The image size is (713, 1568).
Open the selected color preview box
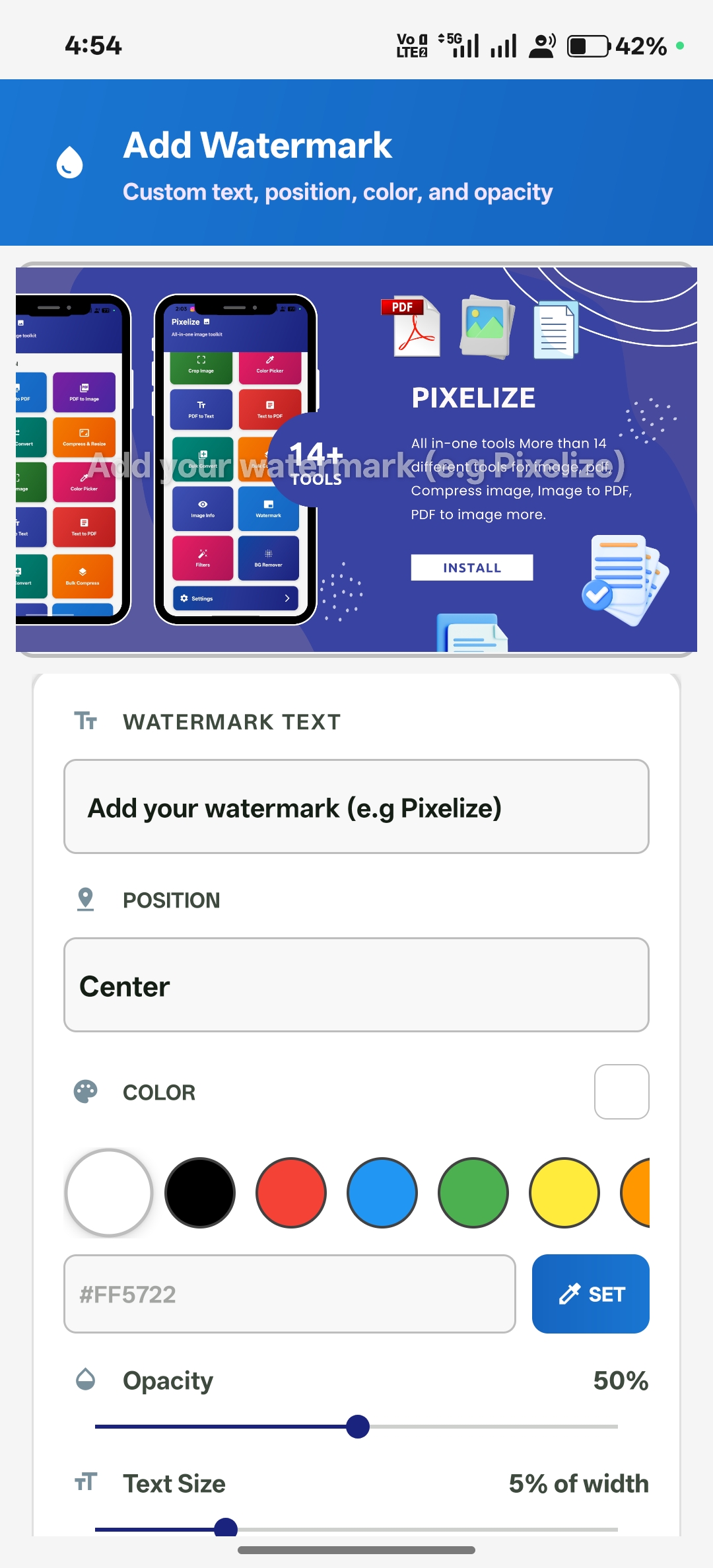[x=621, y=1092]
